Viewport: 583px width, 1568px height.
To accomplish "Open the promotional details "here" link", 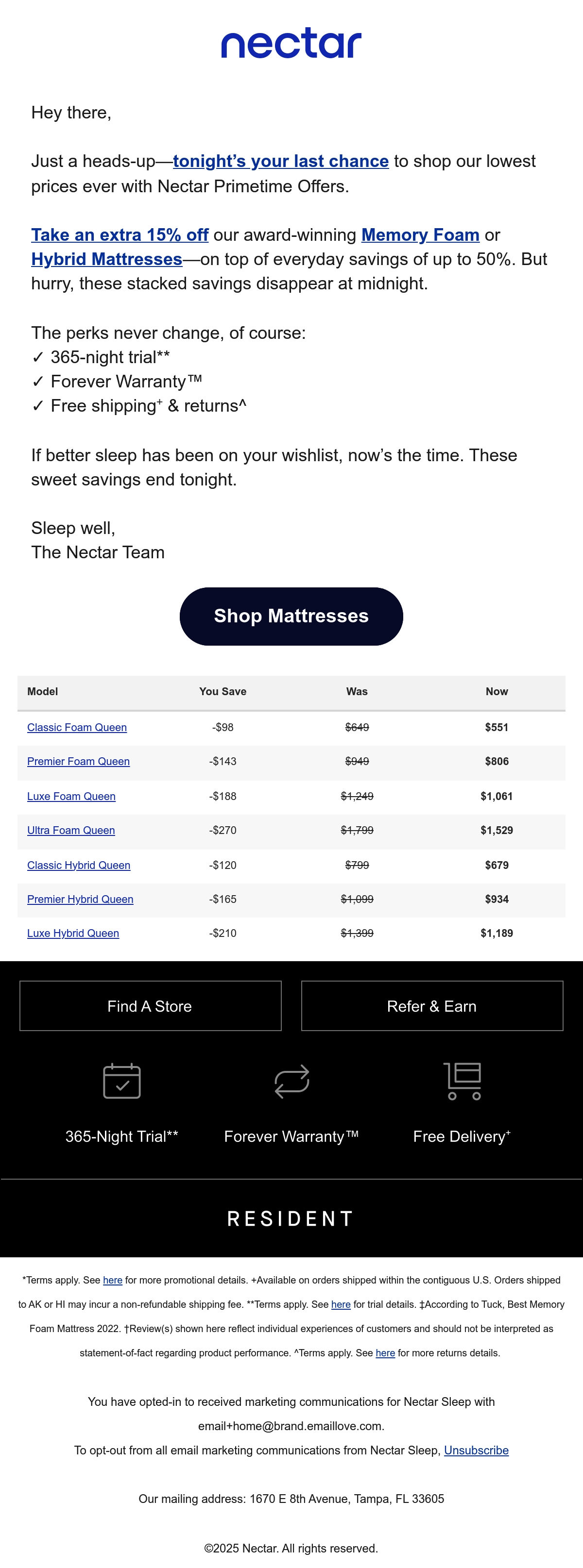I will 113,1280.
